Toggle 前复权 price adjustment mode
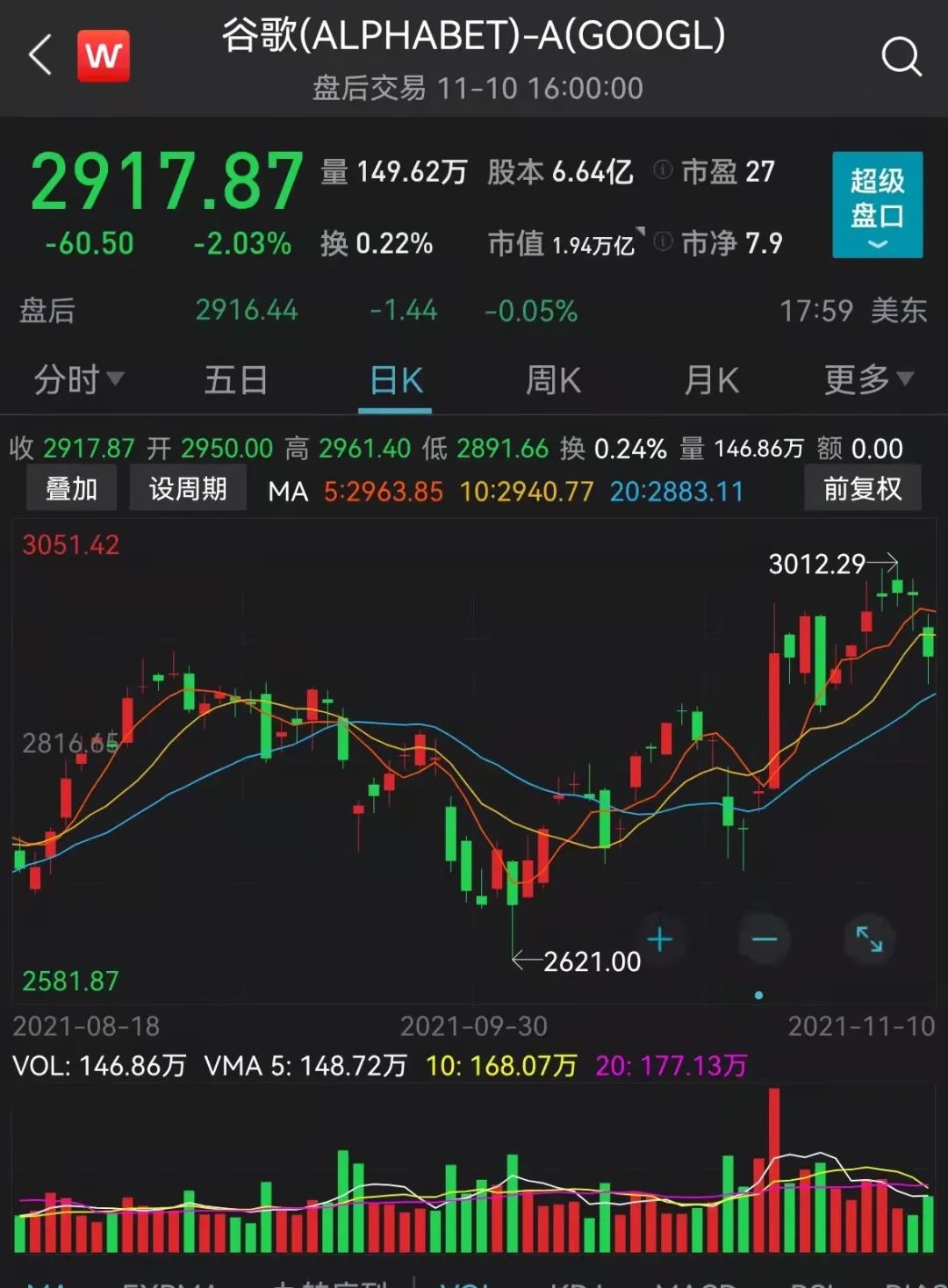Image resolution: width=948 pixels, height=1288 pixels. pyautogui.click(x=864, y=490)
